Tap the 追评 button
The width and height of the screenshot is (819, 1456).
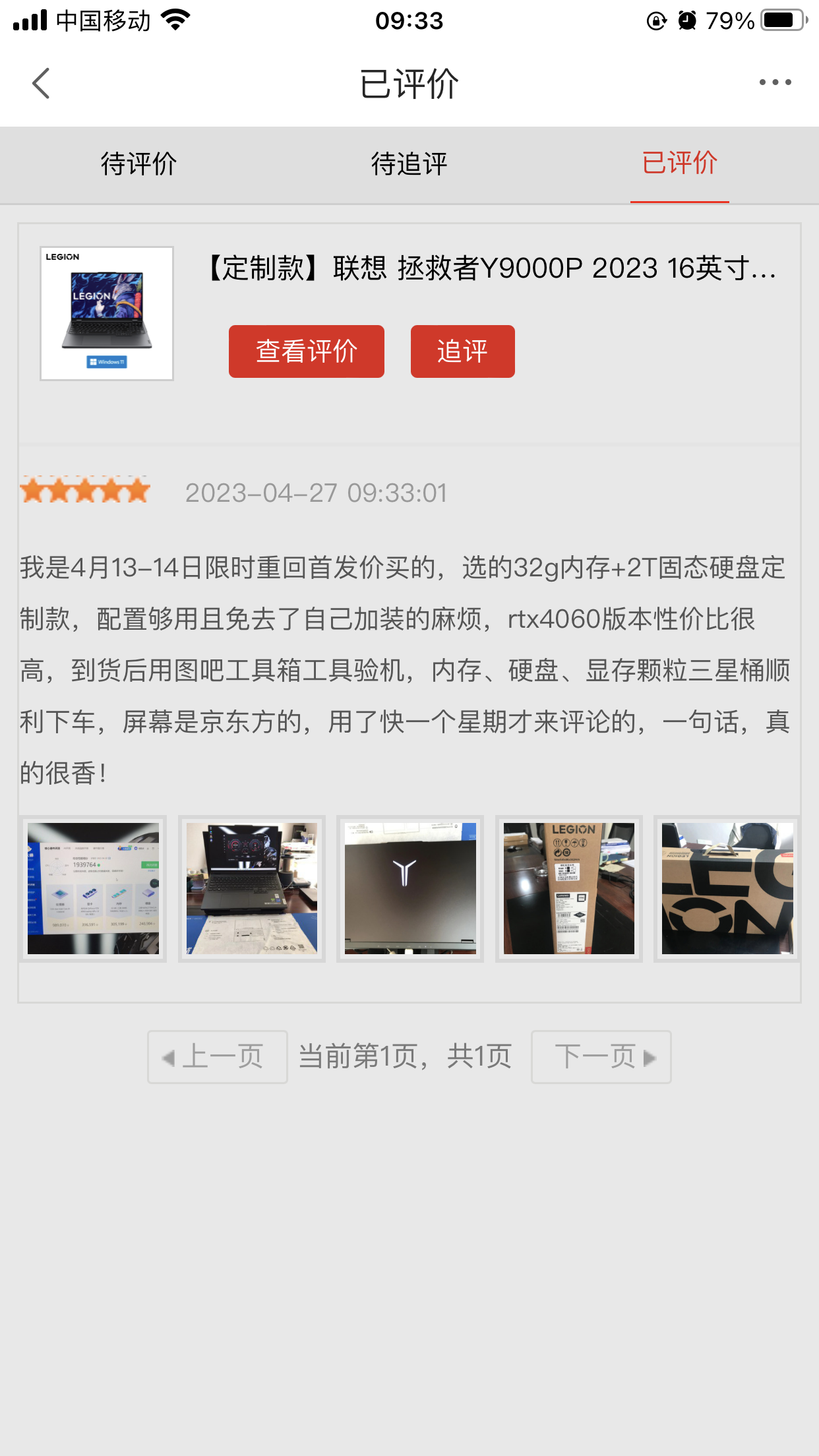point(462,351)
